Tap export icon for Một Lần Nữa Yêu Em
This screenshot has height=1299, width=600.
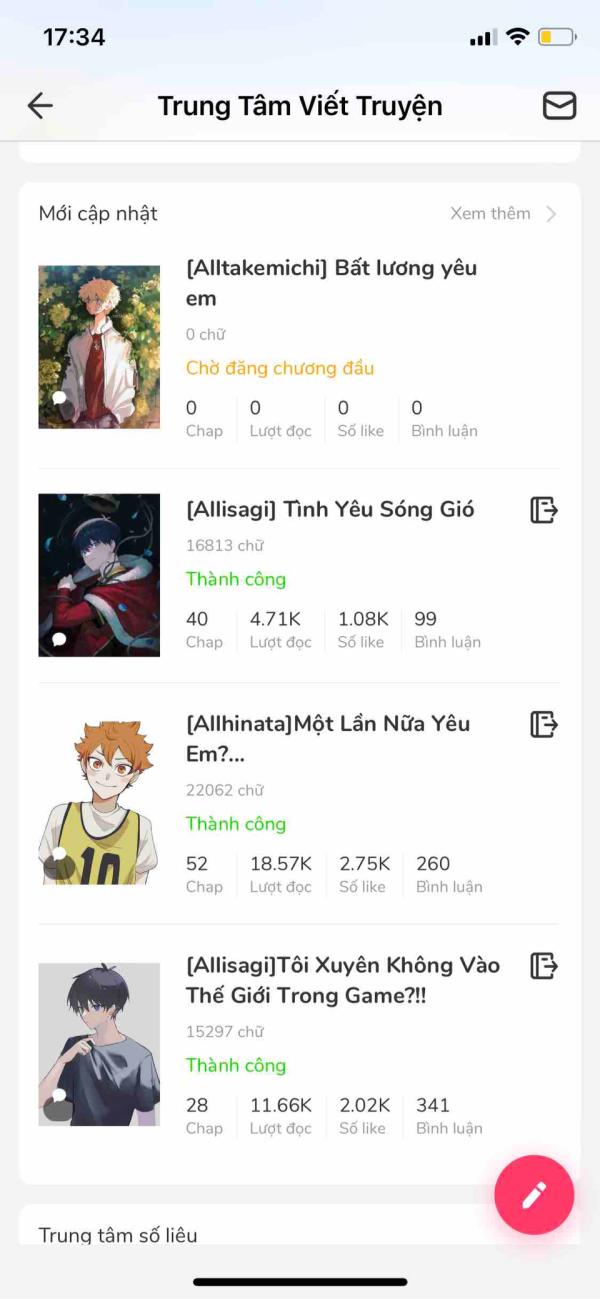[x=543, y=724]
